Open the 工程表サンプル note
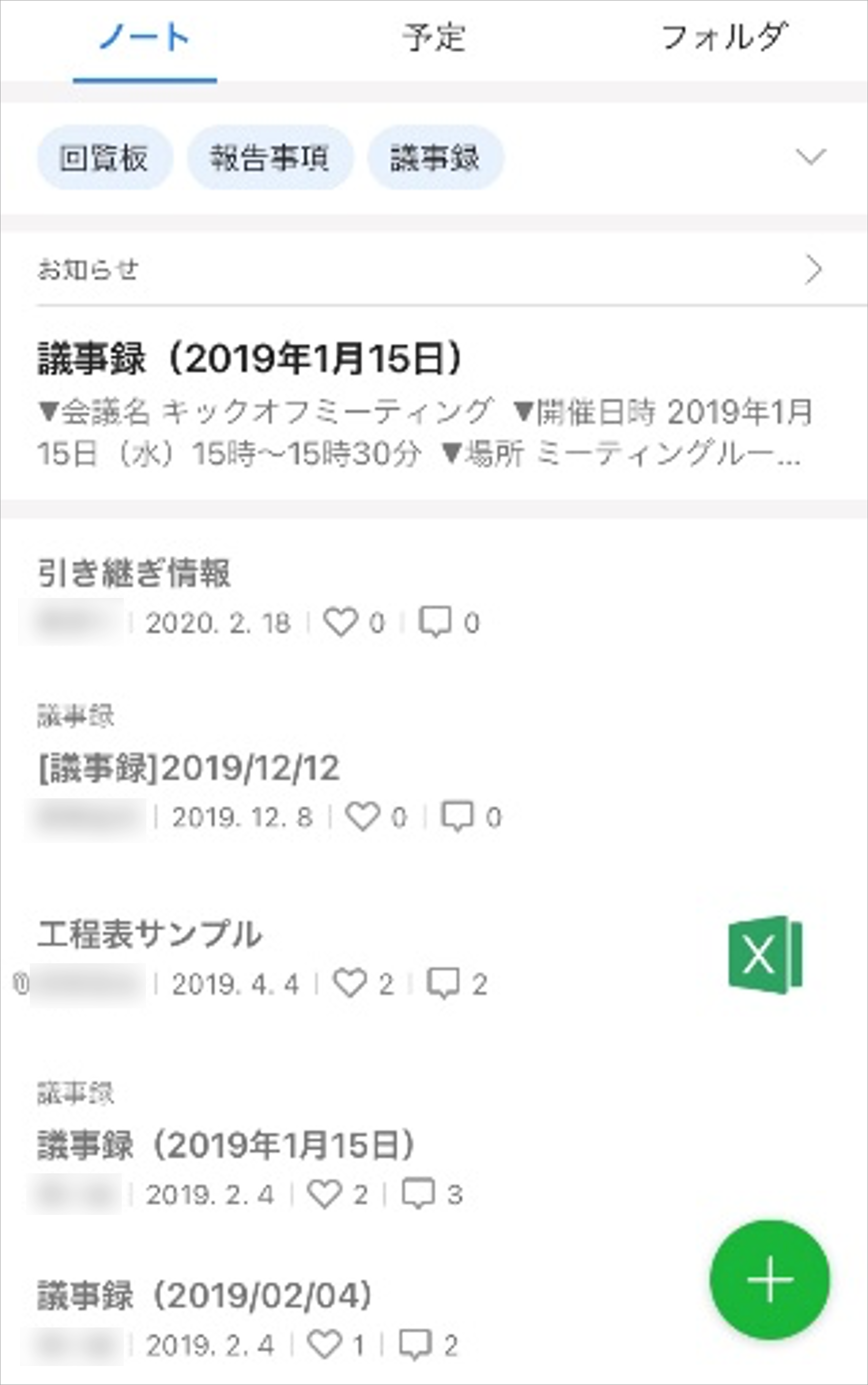Screen dimensions: 868x1385 [150, 934]
